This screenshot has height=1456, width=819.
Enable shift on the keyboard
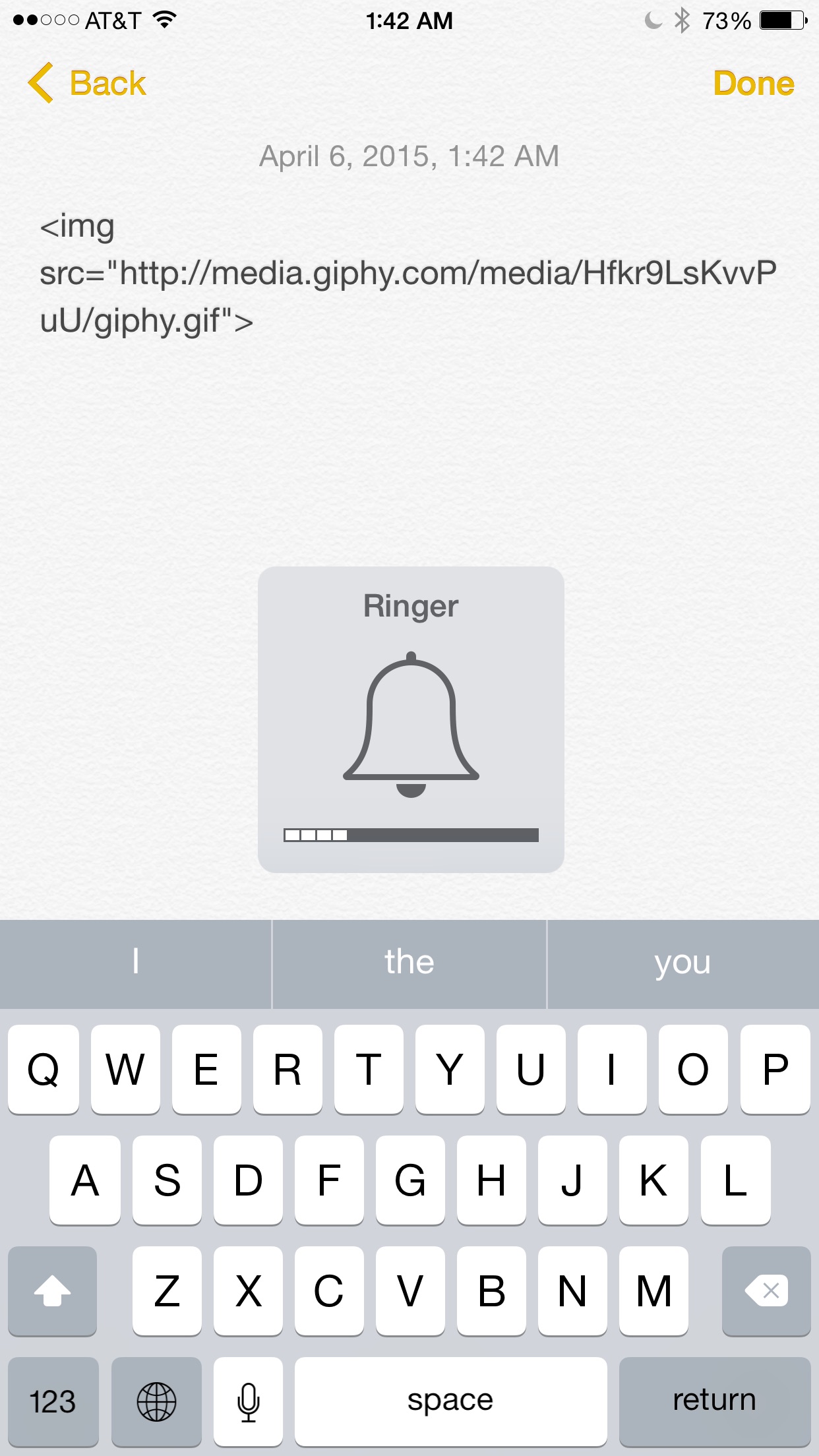pos(53,1290)
